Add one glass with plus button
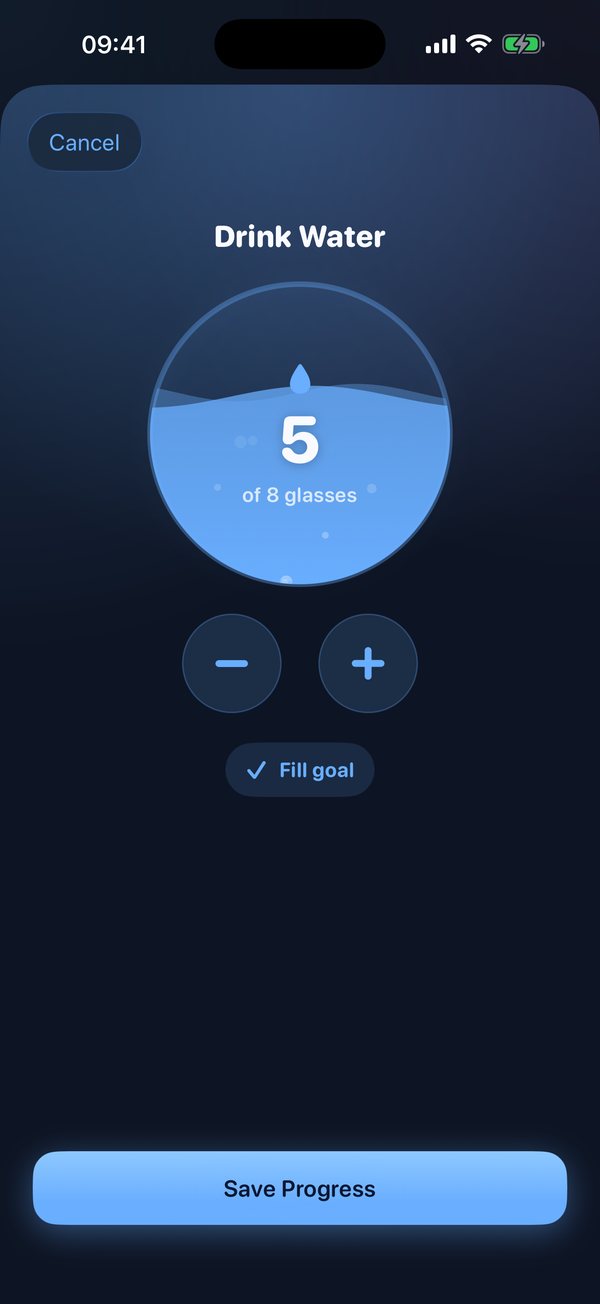The image size is (600, 1304). click(368, 663)
